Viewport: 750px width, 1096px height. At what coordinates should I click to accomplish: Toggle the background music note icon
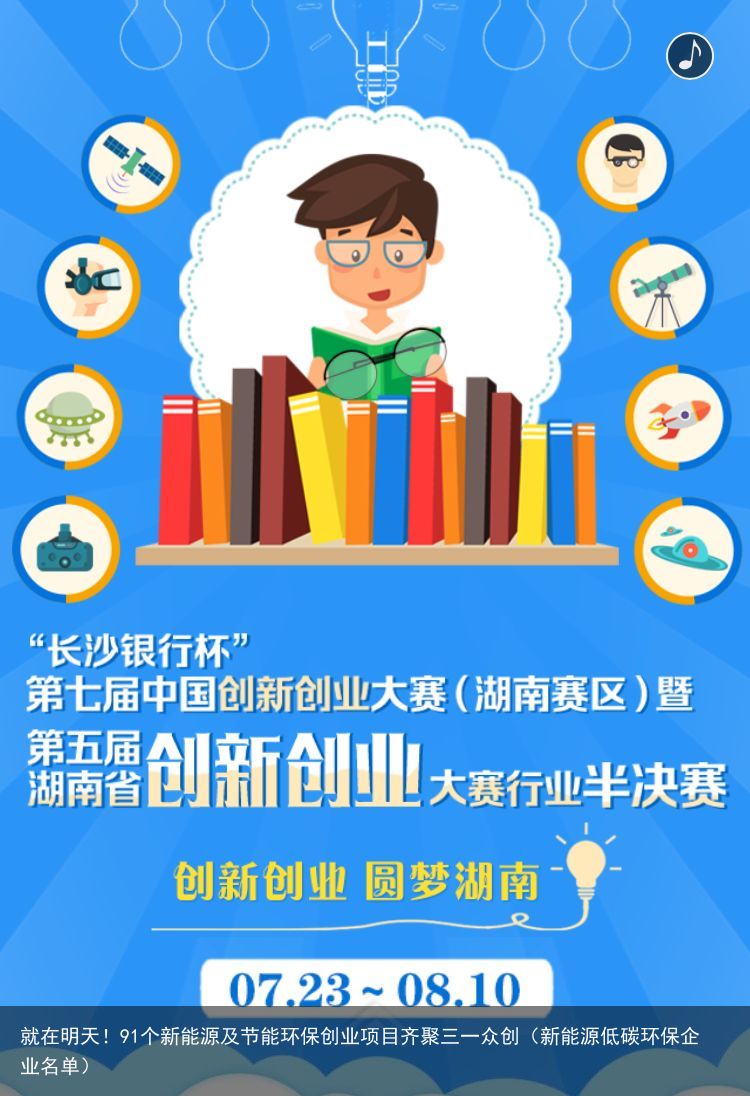tap(690, 56)
